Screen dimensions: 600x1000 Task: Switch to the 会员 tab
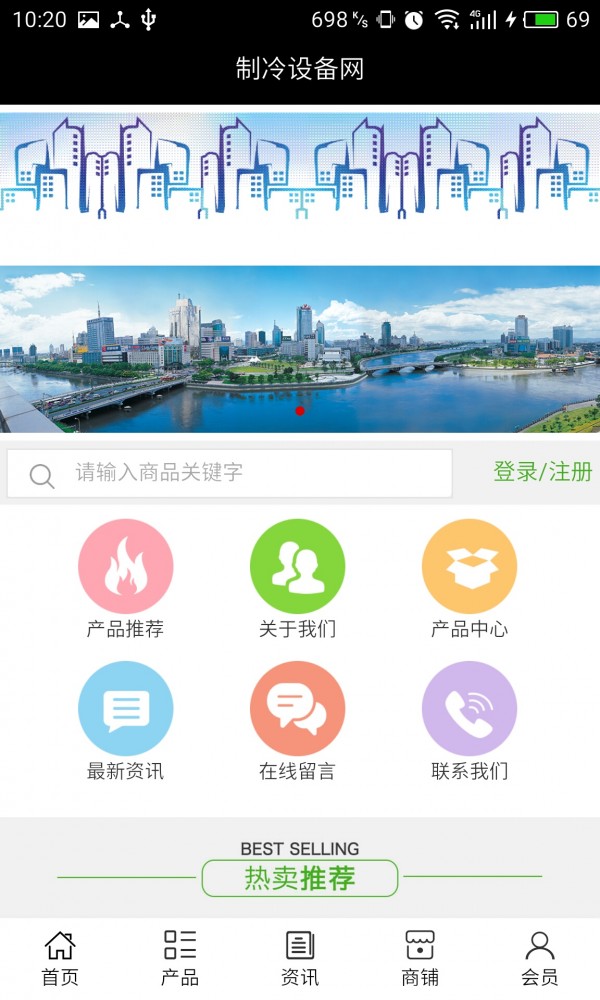[540, 958]
